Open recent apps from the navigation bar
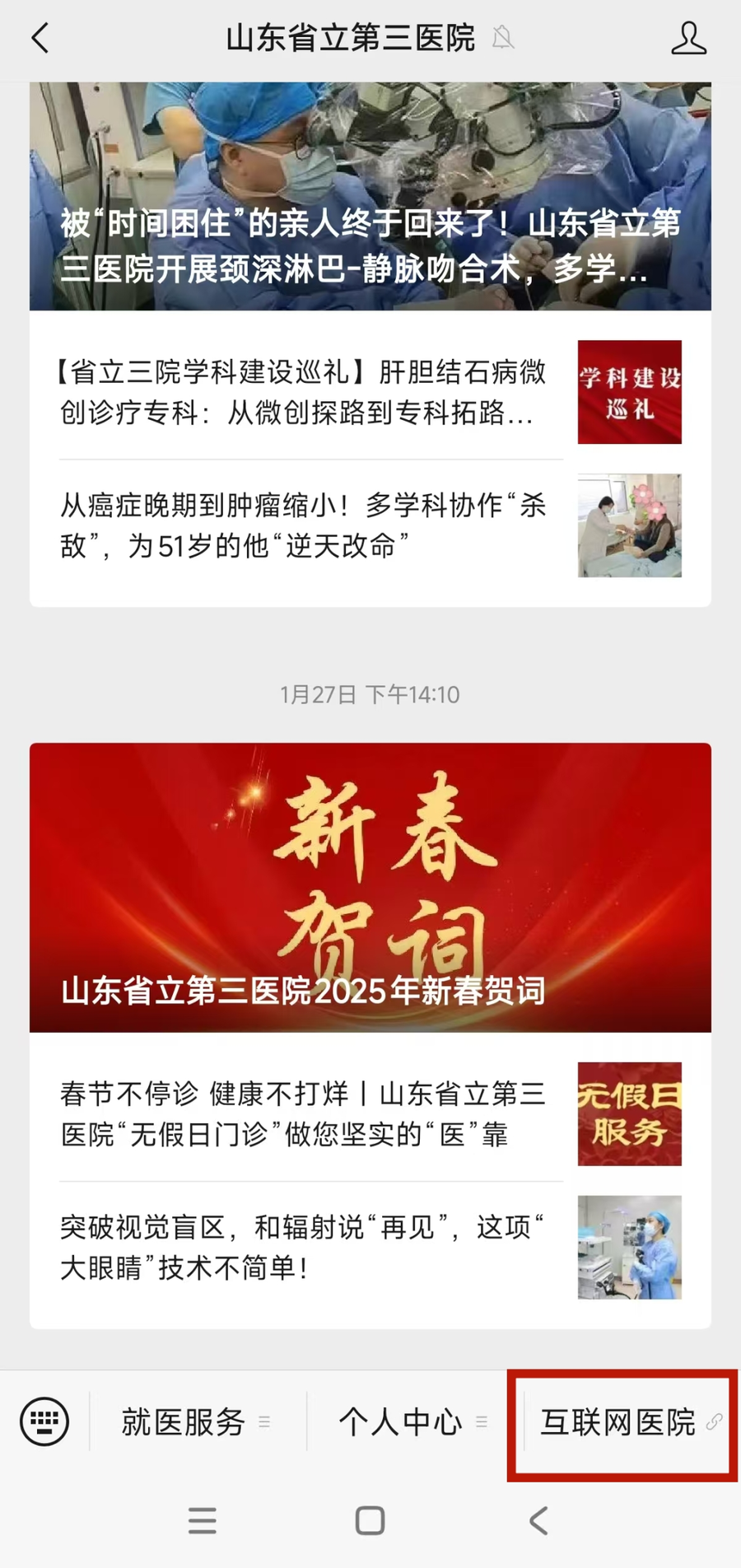The width and height of the screenshot is (741, 1568). (203, 1520)
